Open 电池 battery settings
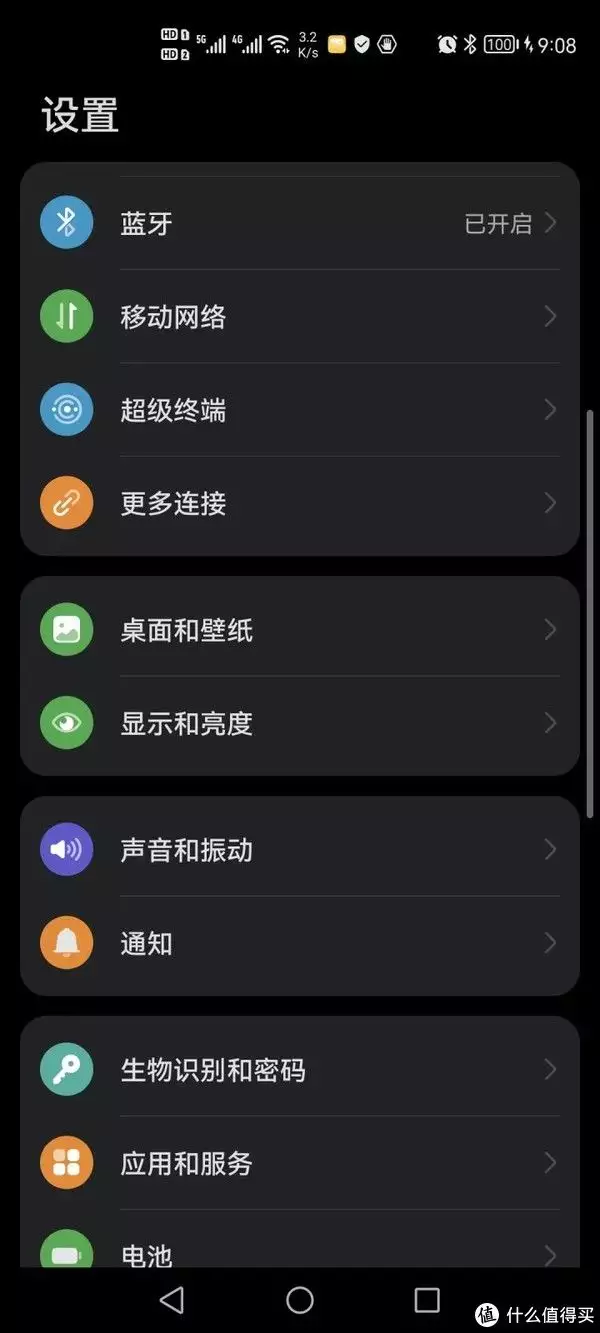 [x=300, y=1250]
